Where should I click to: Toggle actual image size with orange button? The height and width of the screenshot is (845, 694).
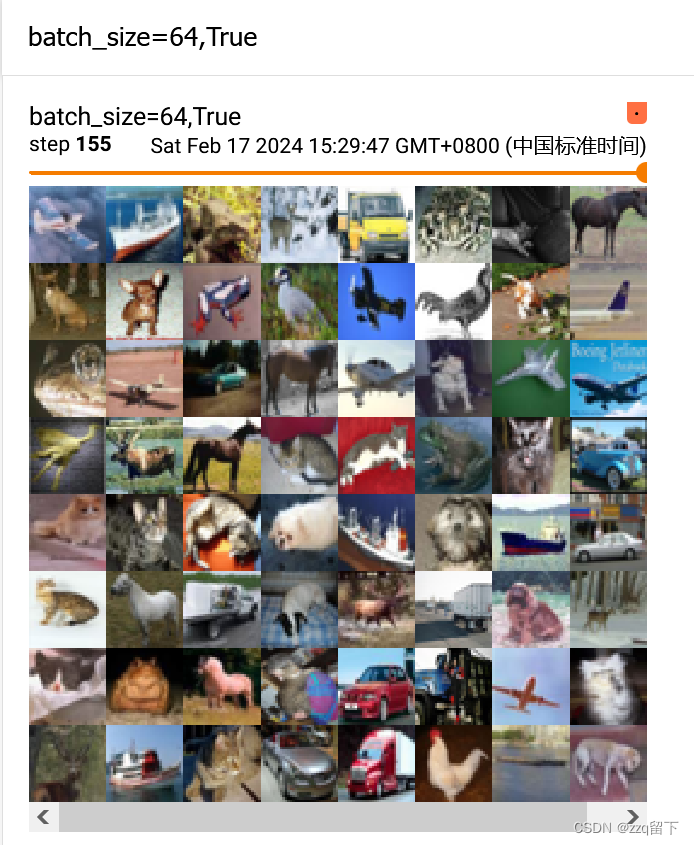[x=637, y=113]
